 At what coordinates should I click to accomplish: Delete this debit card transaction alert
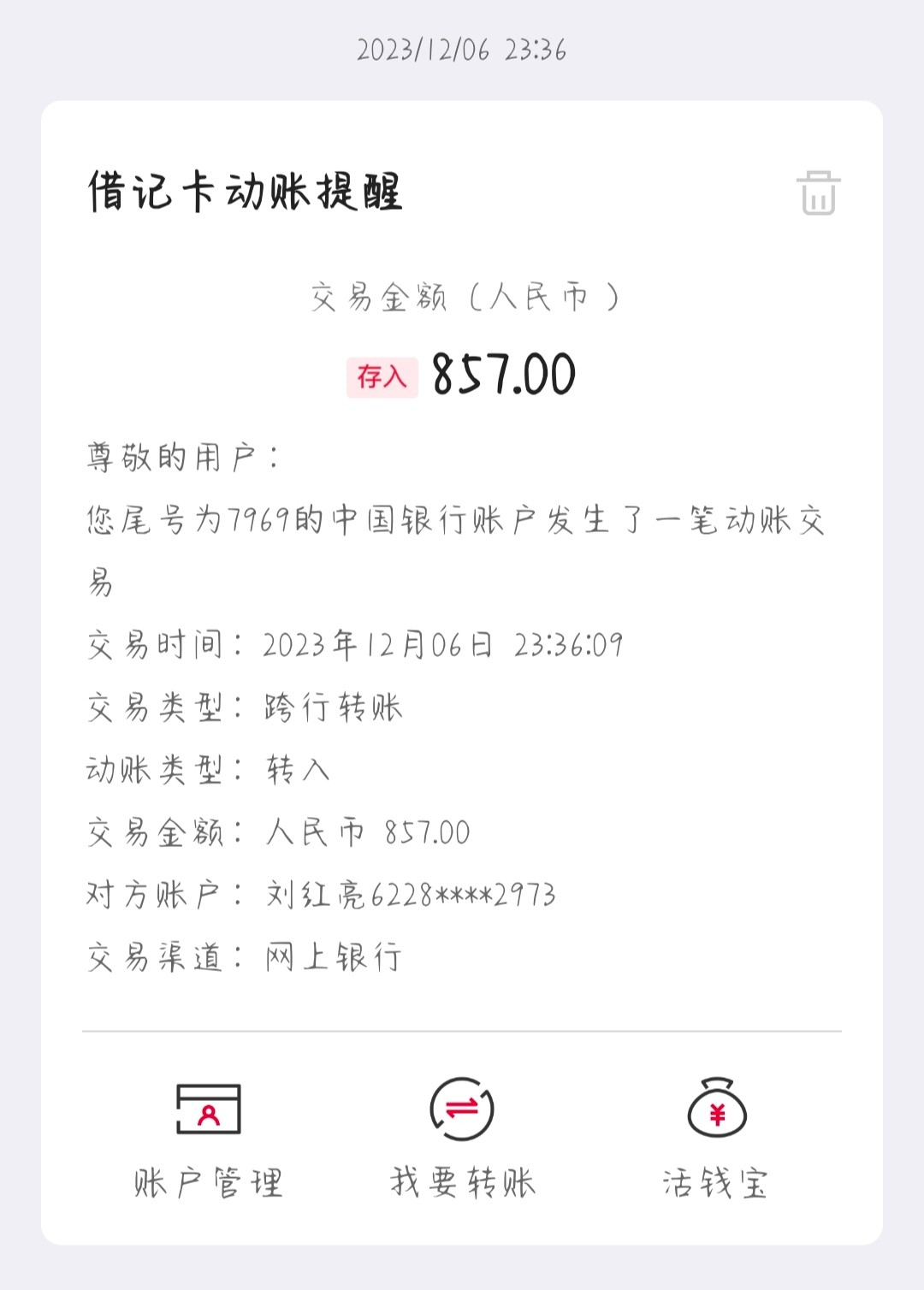[818, 192]
